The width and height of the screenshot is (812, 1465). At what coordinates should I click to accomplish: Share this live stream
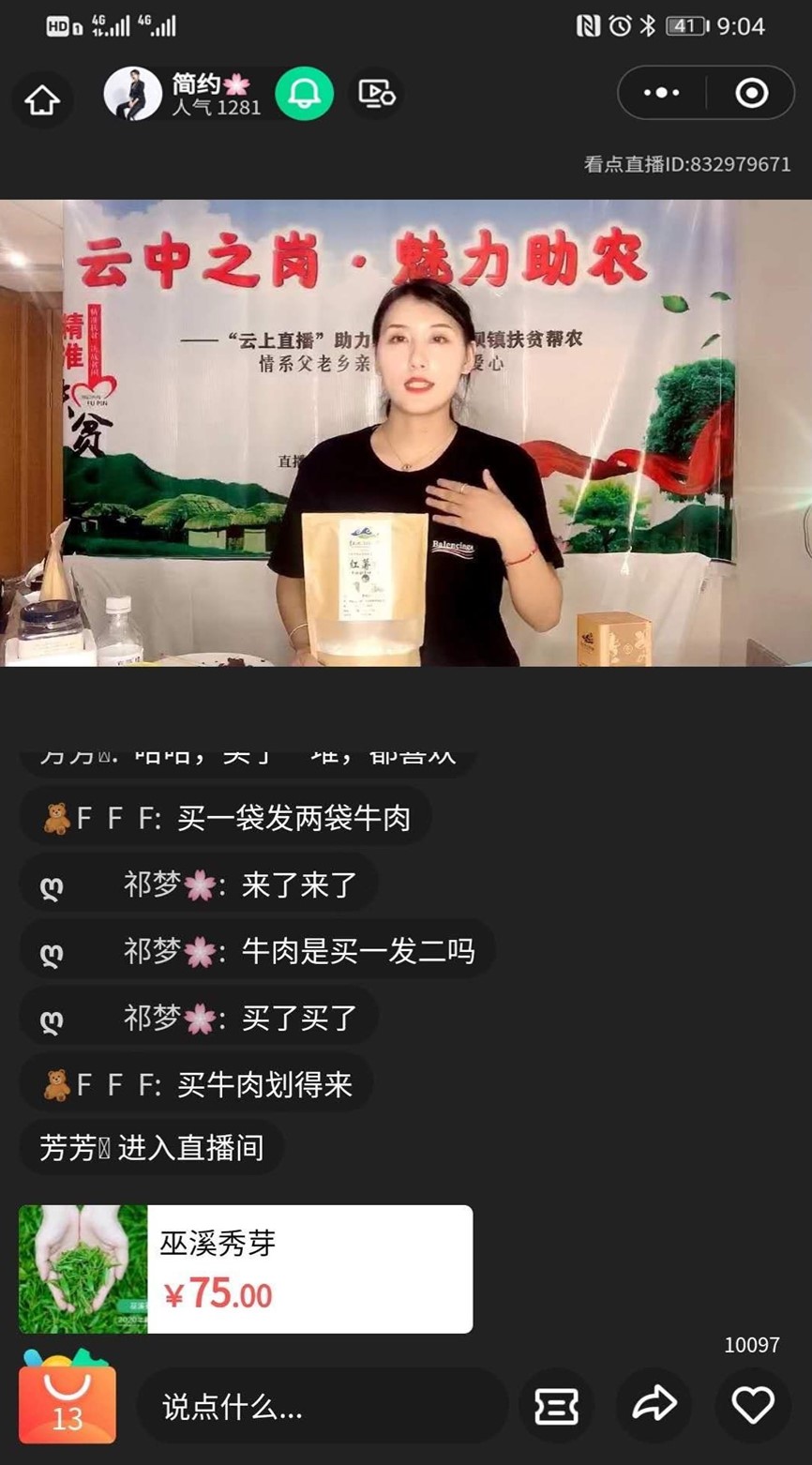[x=654, y=1405]
